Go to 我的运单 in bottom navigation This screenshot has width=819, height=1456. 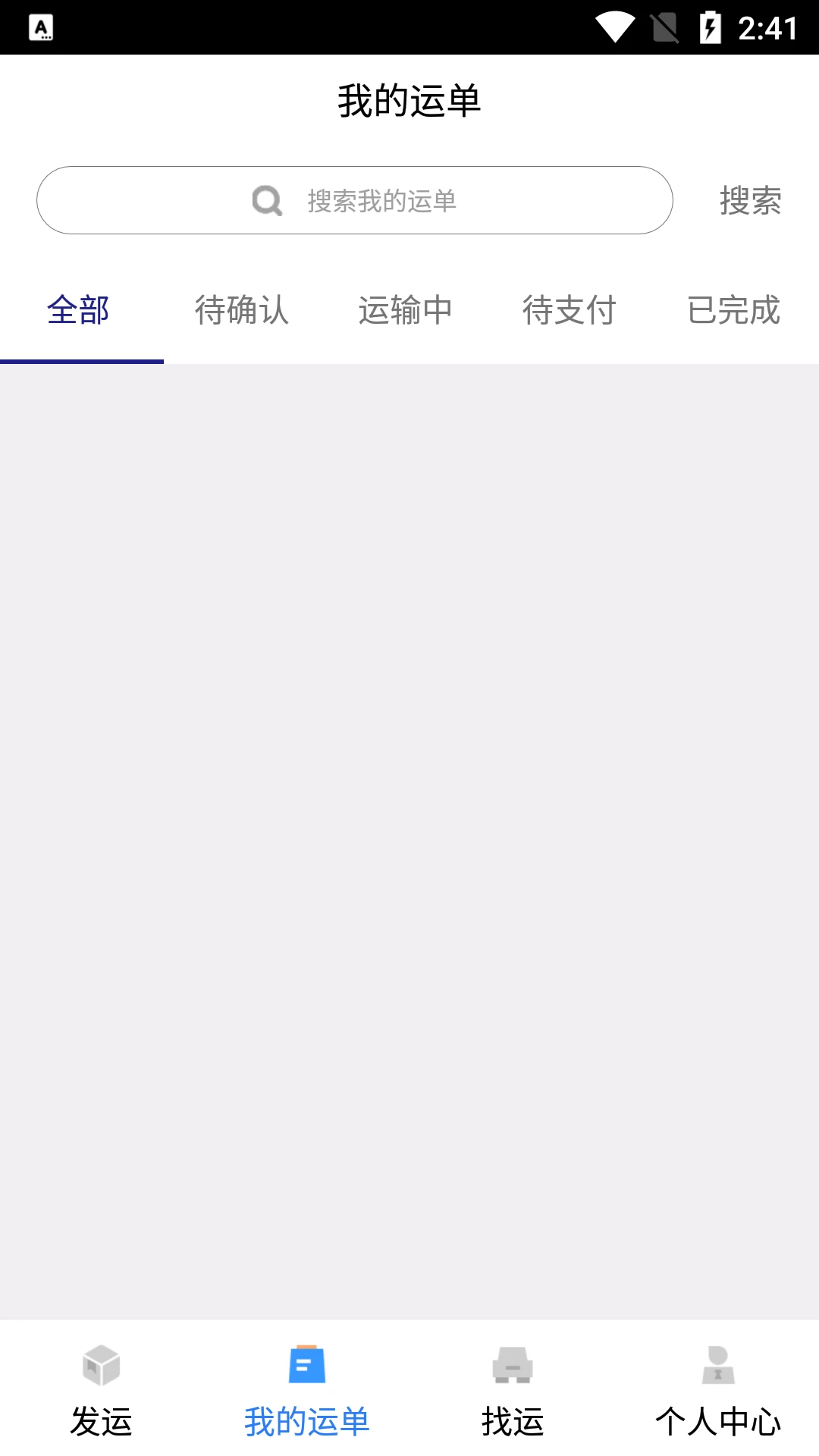pyautogui.click(x=307, y=1389)
